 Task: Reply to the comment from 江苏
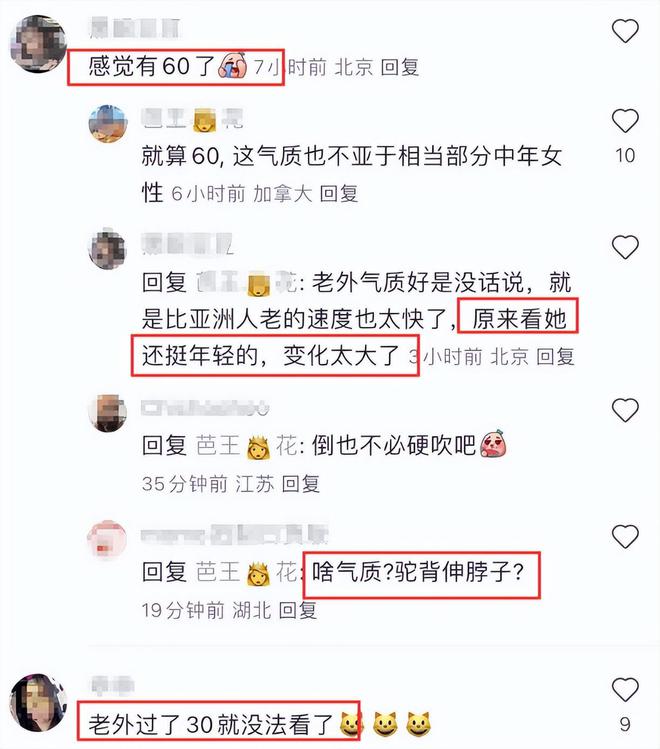tap(300, 484)
